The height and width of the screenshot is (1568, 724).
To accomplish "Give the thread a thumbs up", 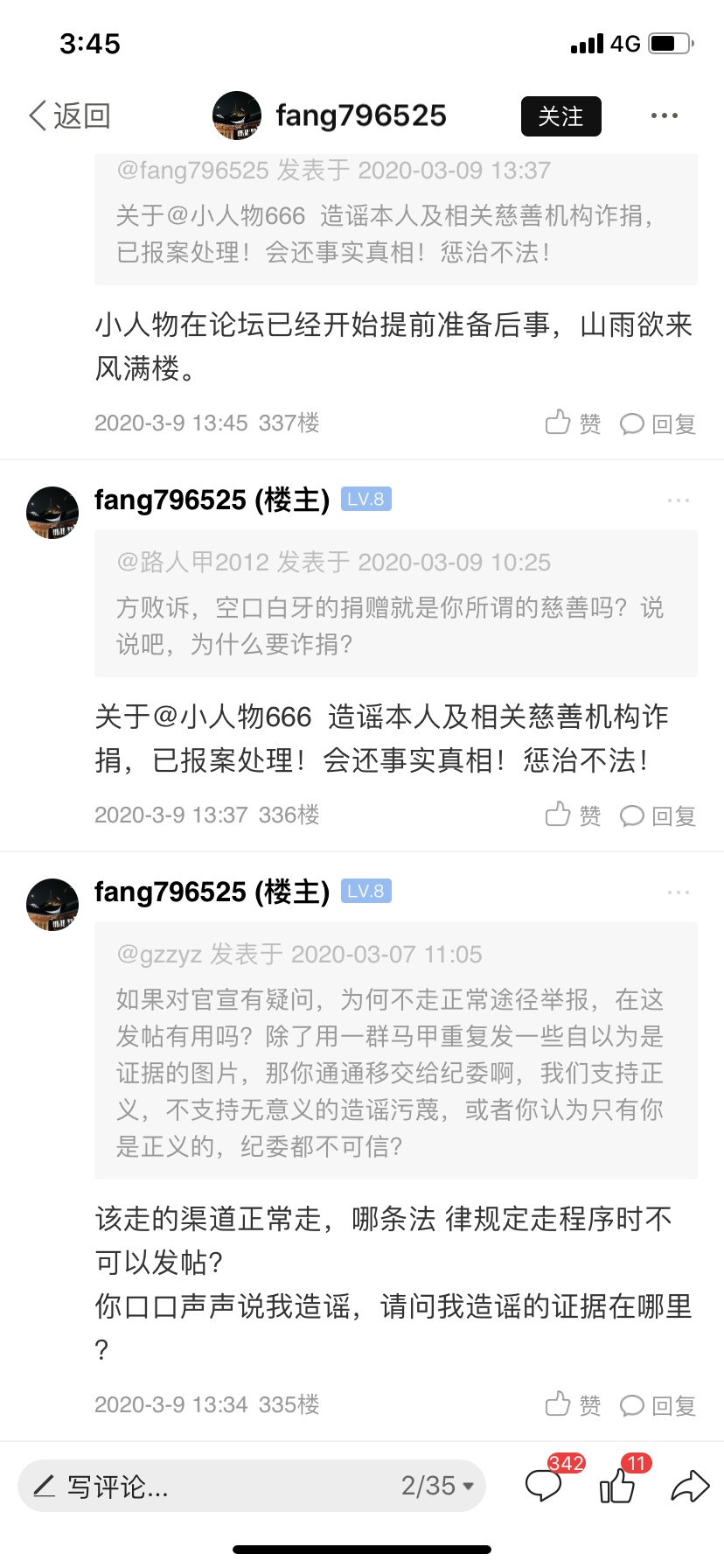I will point(617,1486).
